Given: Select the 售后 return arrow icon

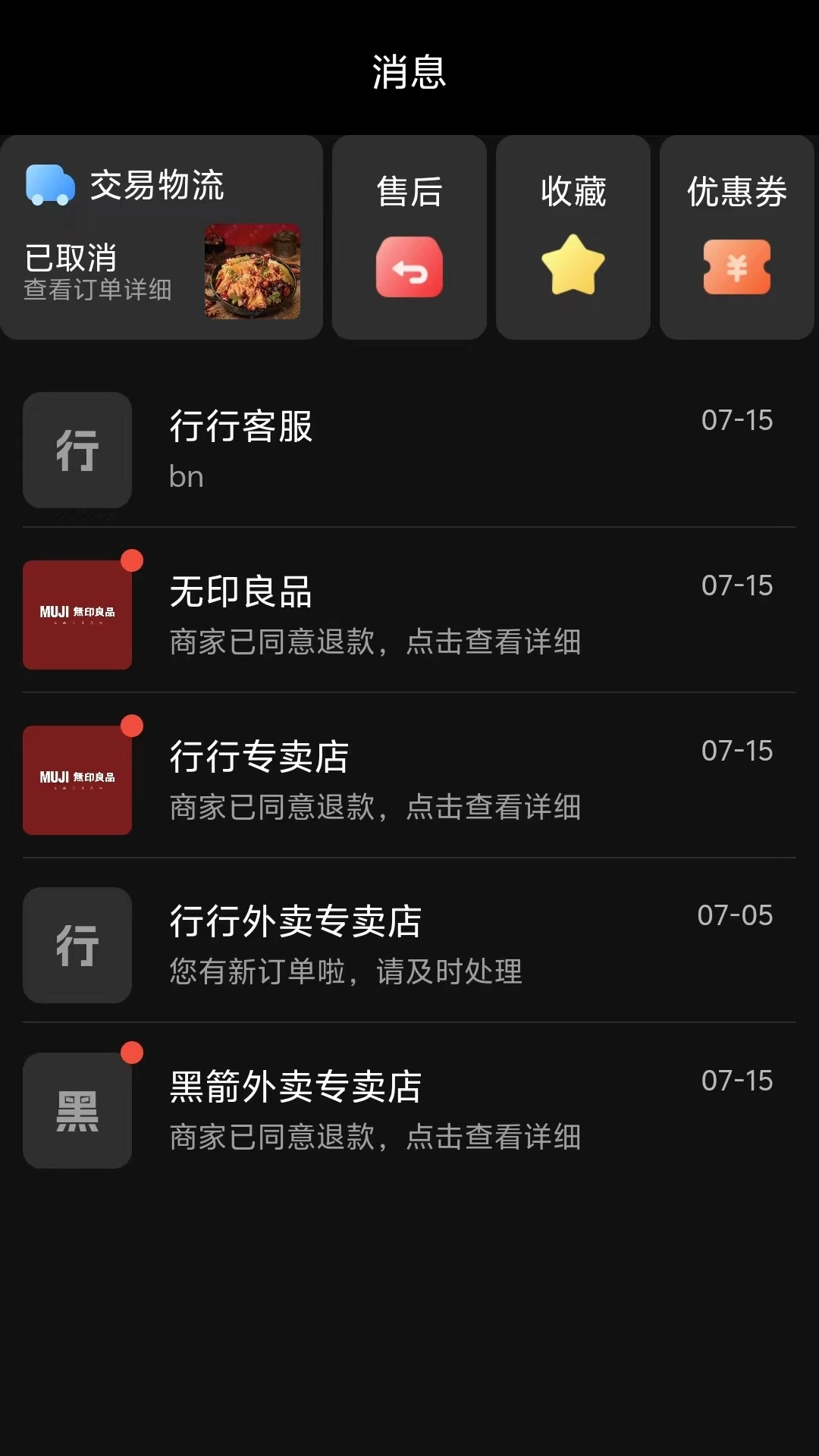Looking at the screenshot, I should point(408,266).
